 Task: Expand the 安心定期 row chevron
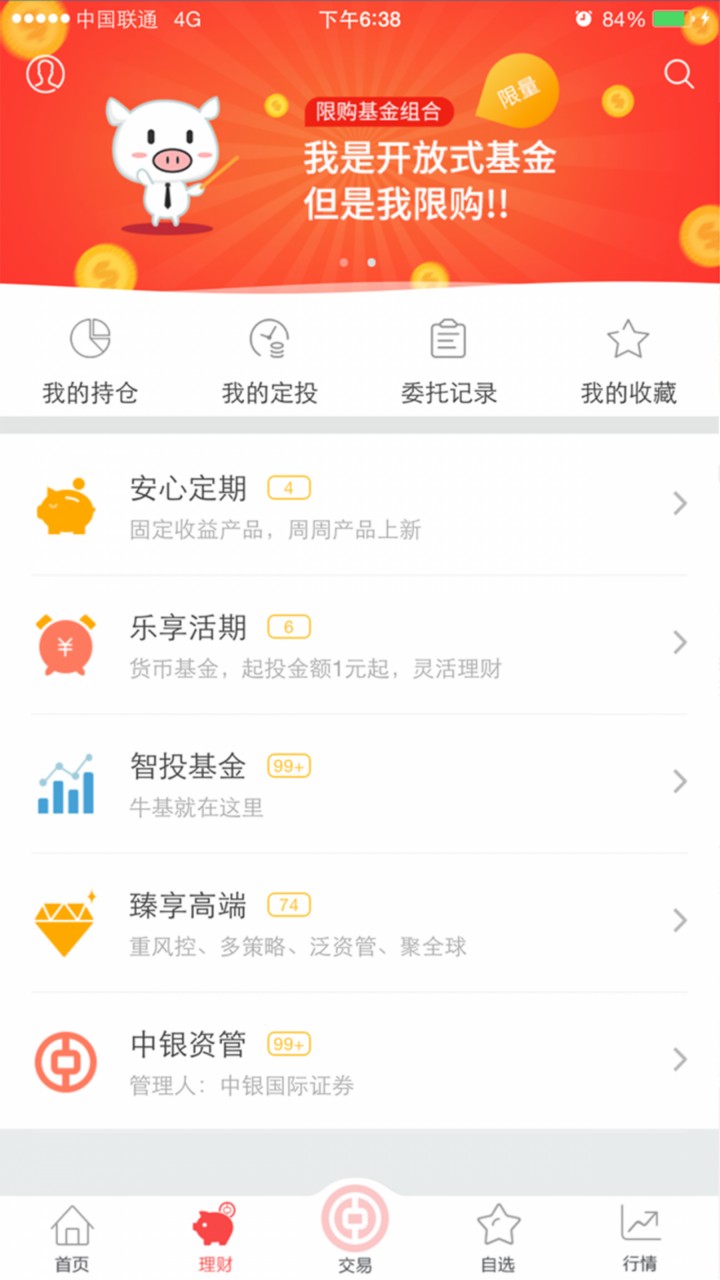tap(681, 505)
